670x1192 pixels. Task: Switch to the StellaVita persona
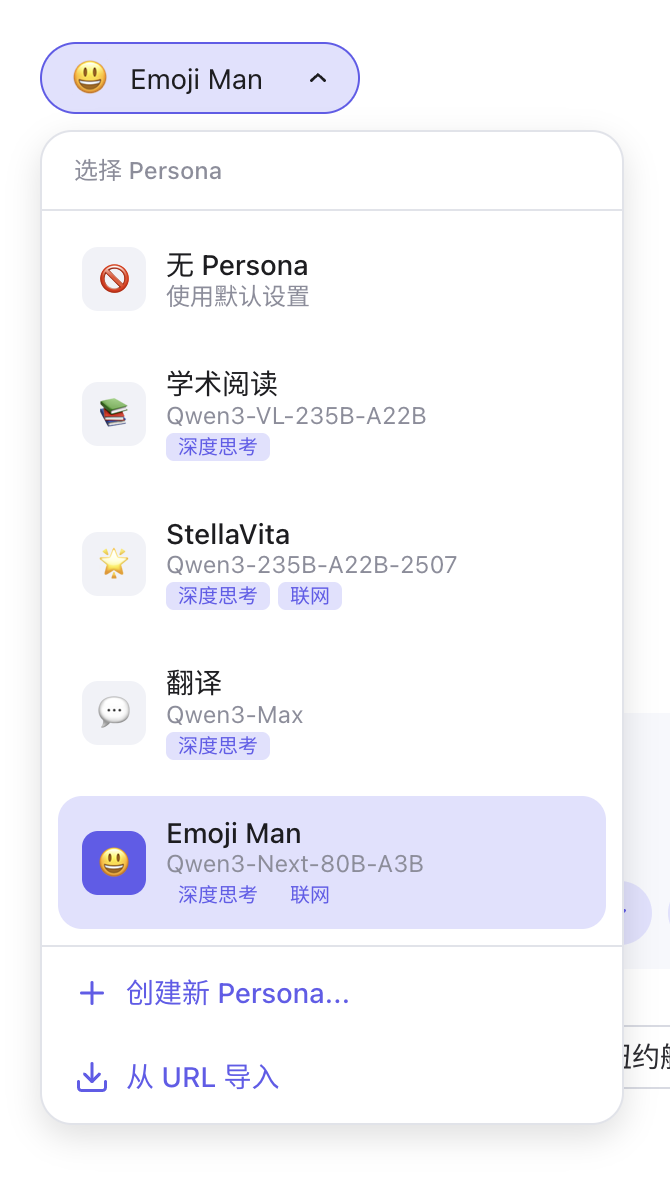pos(332,564)
